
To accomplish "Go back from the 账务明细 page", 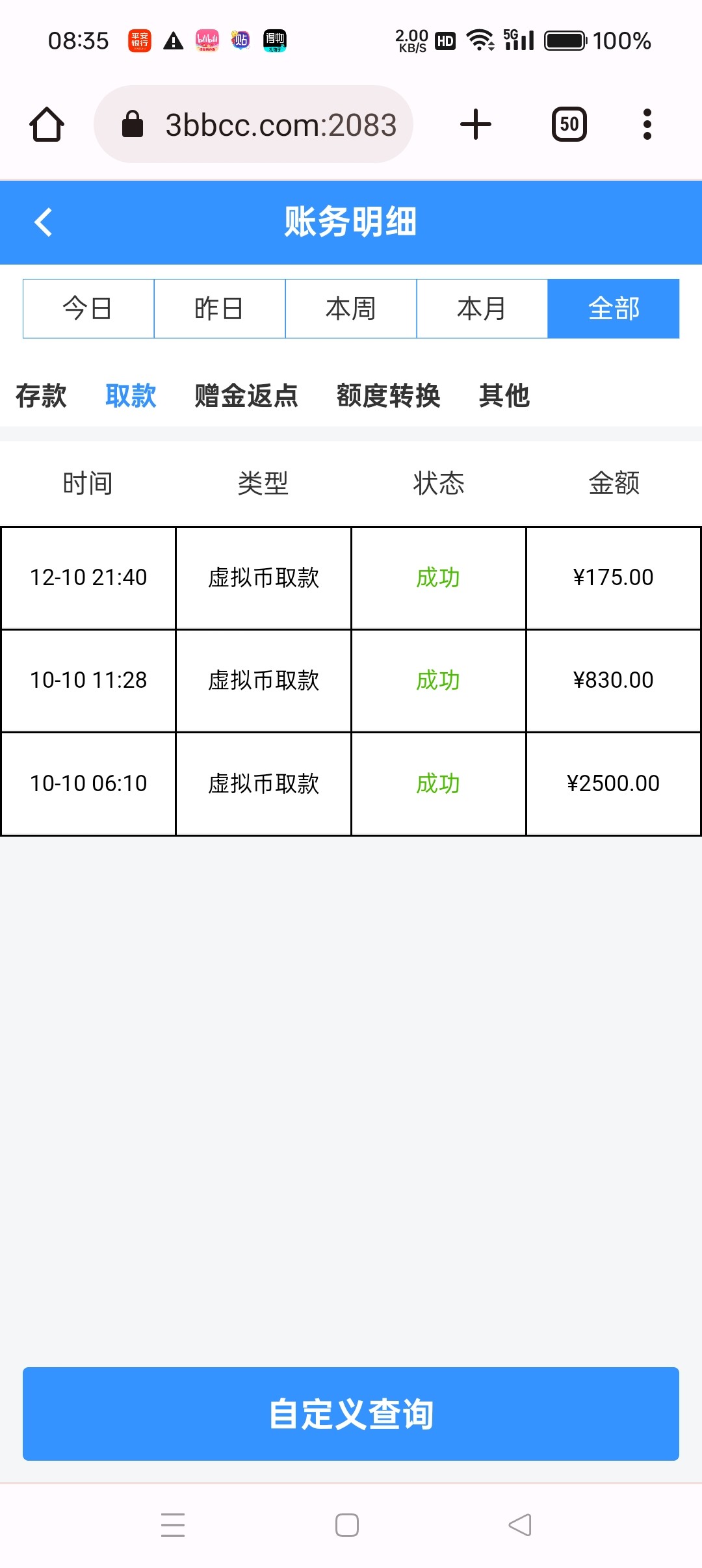I will [x=43, y=222].
